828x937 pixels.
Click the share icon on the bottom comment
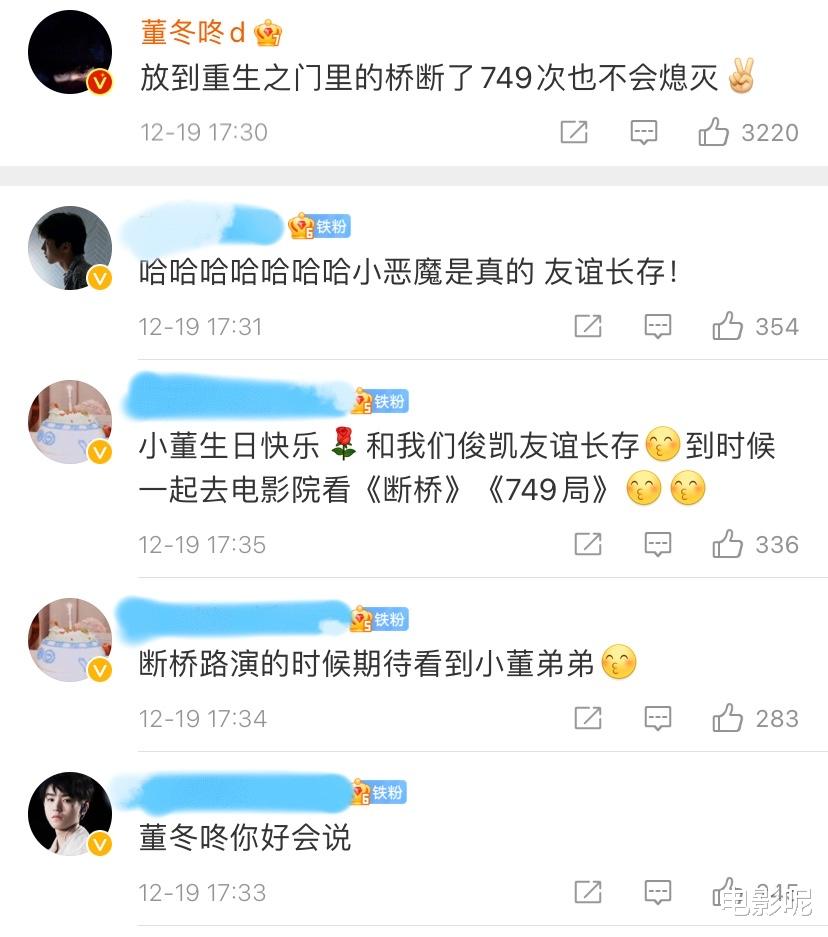(x=588, y=892)
